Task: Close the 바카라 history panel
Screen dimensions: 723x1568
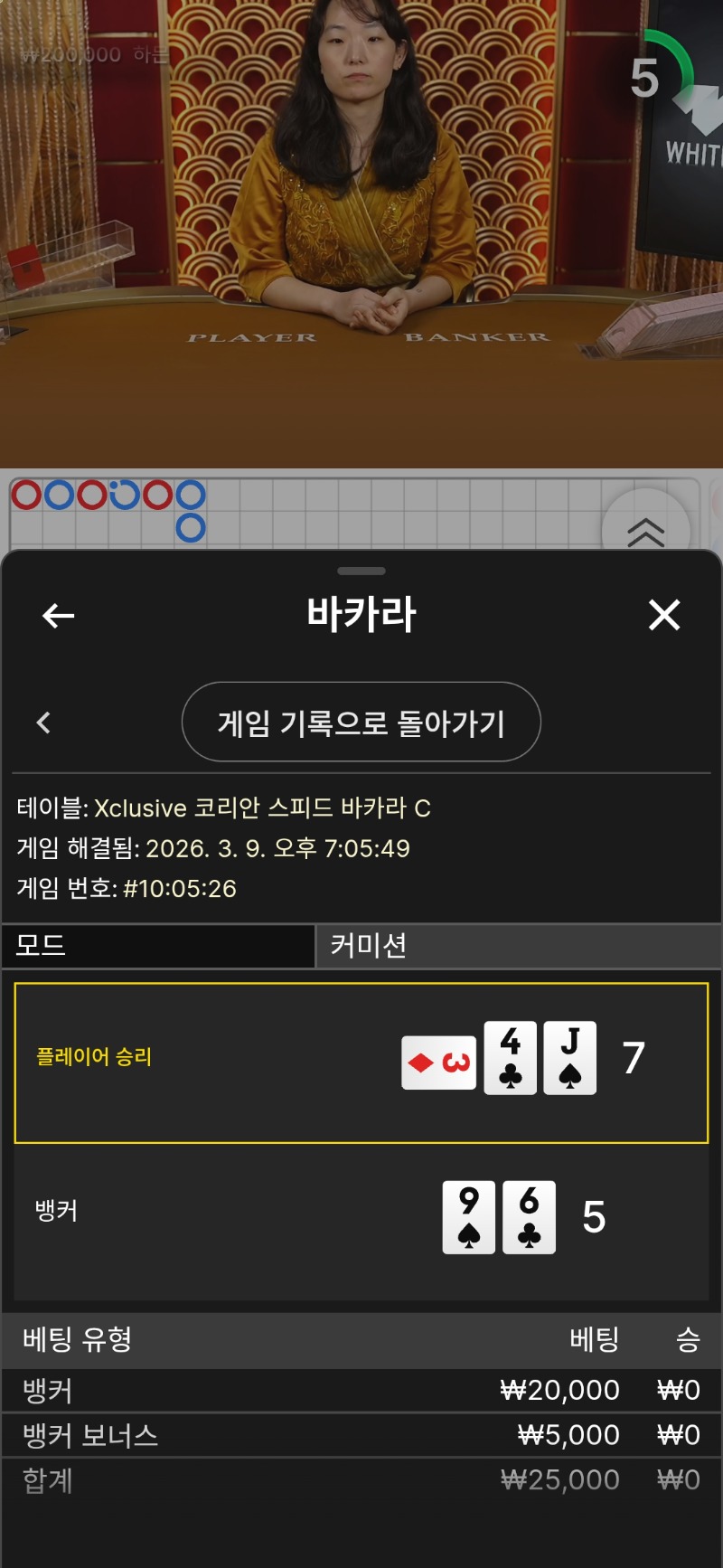Action: click(664, 616)
